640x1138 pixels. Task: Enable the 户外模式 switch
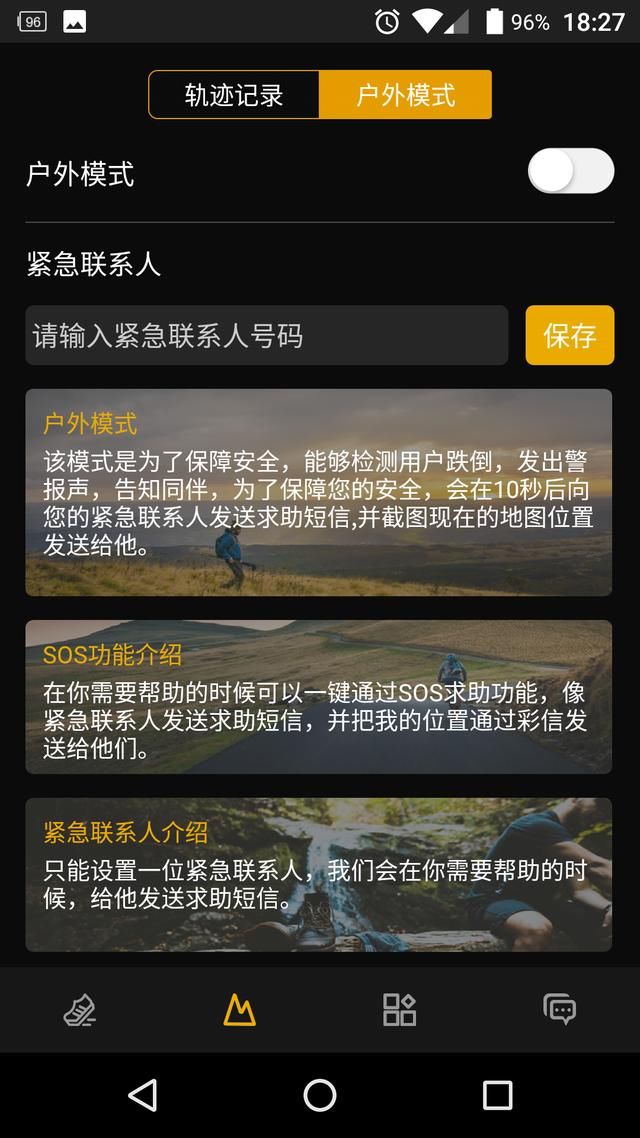[570, 171]
